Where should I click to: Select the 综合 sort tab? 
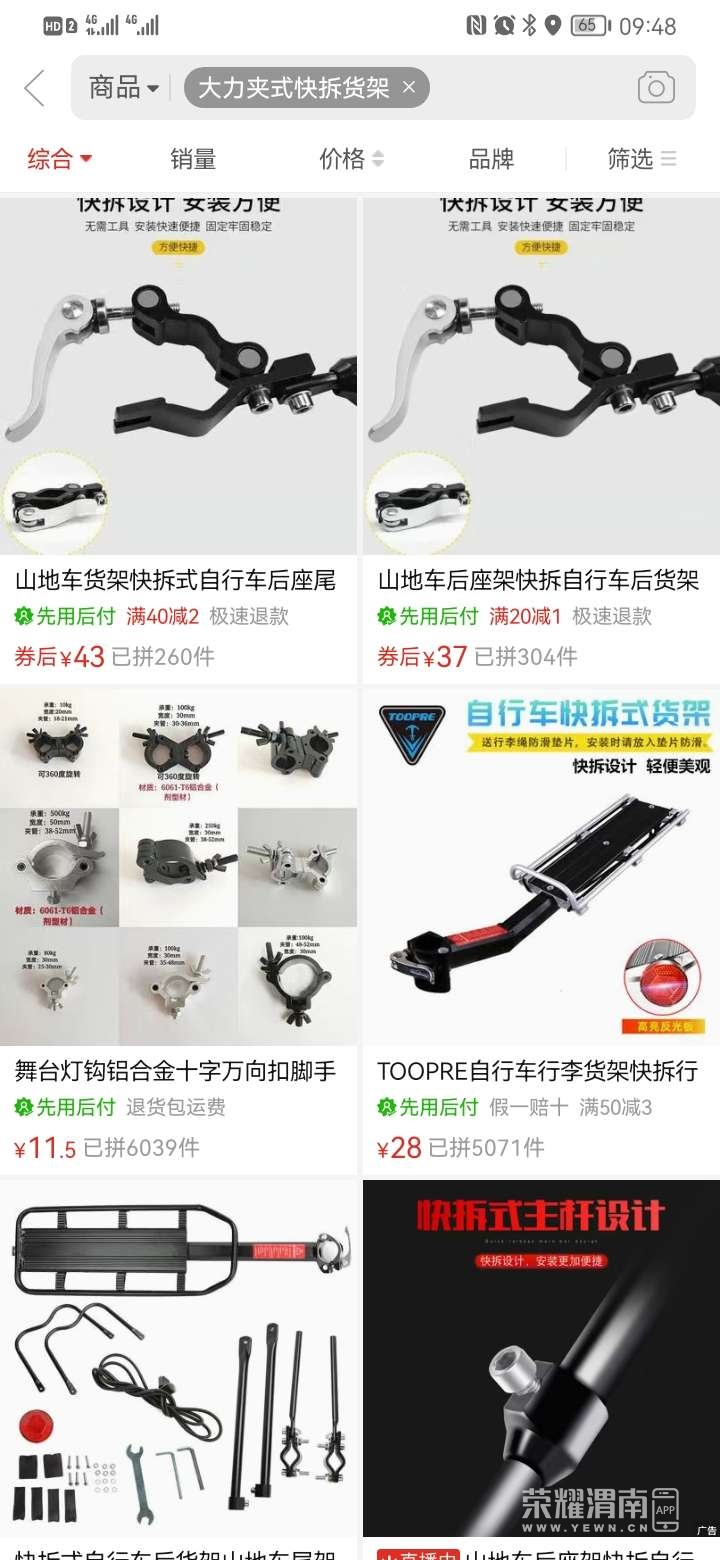[x=59, y=158]
